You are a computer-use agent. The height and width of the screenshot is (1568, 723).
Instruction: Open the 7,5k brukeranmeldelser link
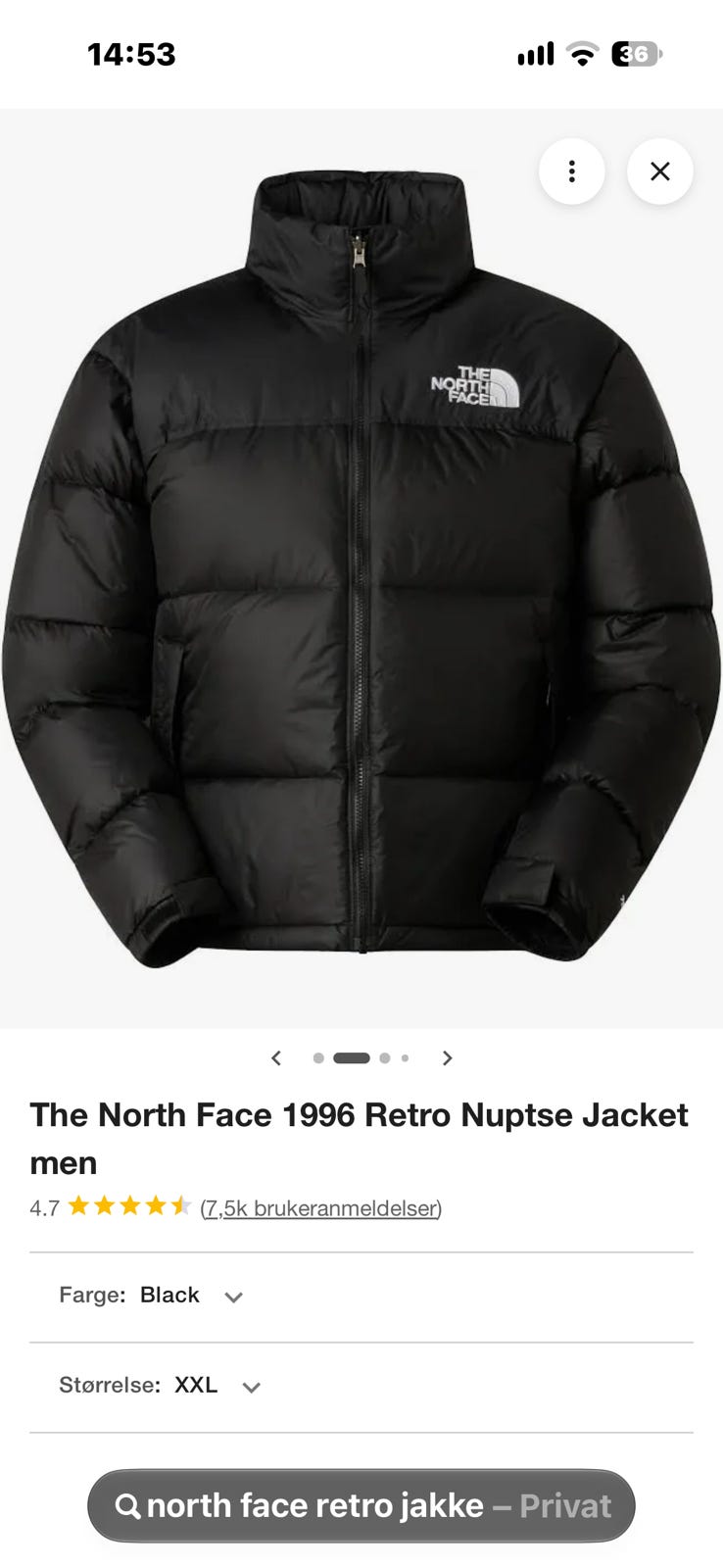click(321, 1207)
